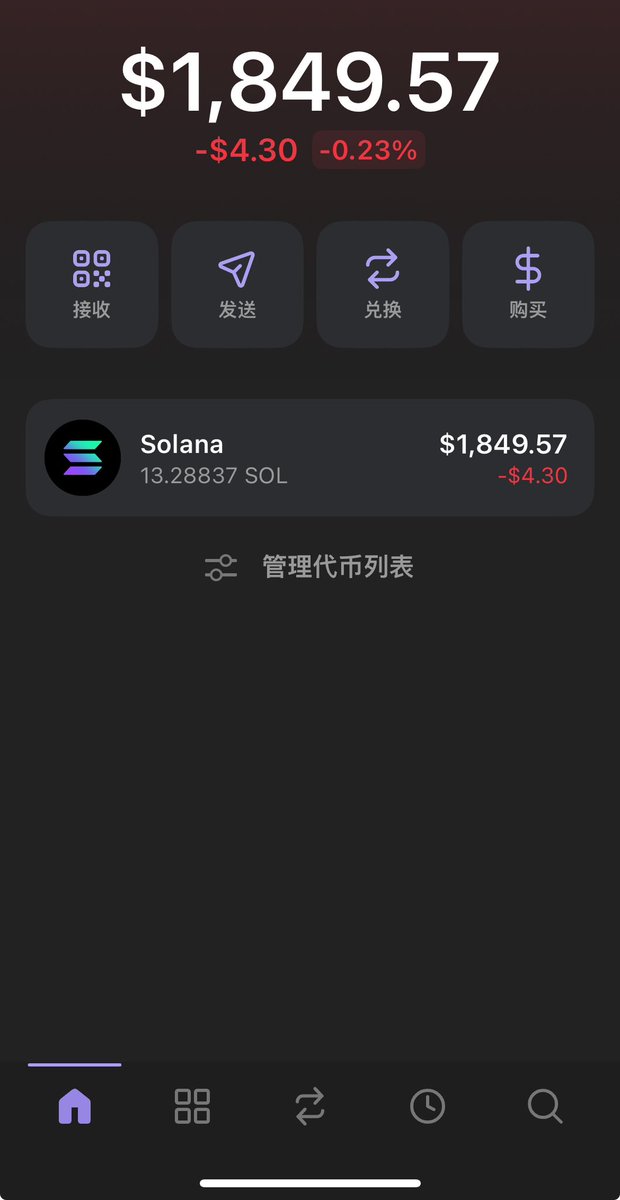Tap the 购买 (buy) button
The height and width of the screenshot is (1200, 620).
click(x=528, y=284)
